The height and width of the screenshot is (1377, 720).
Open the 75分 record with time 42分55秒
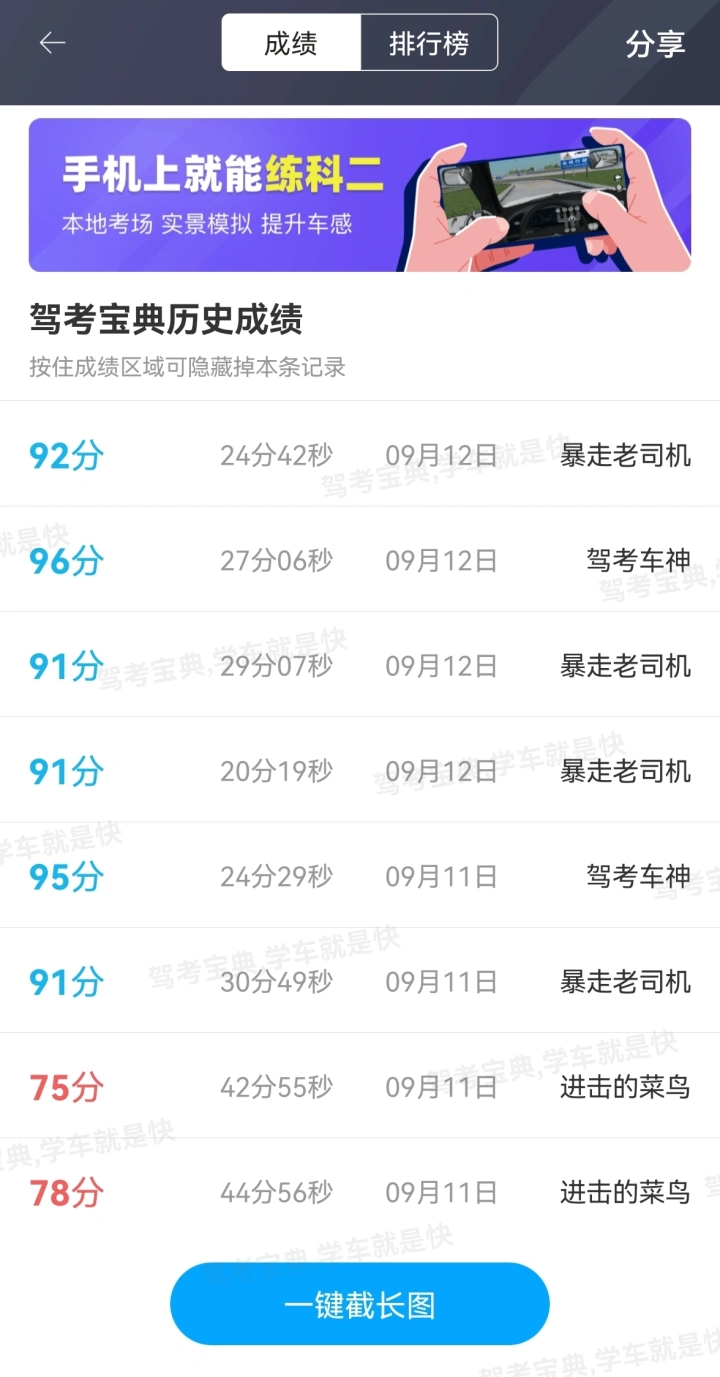pos(360,1086)
